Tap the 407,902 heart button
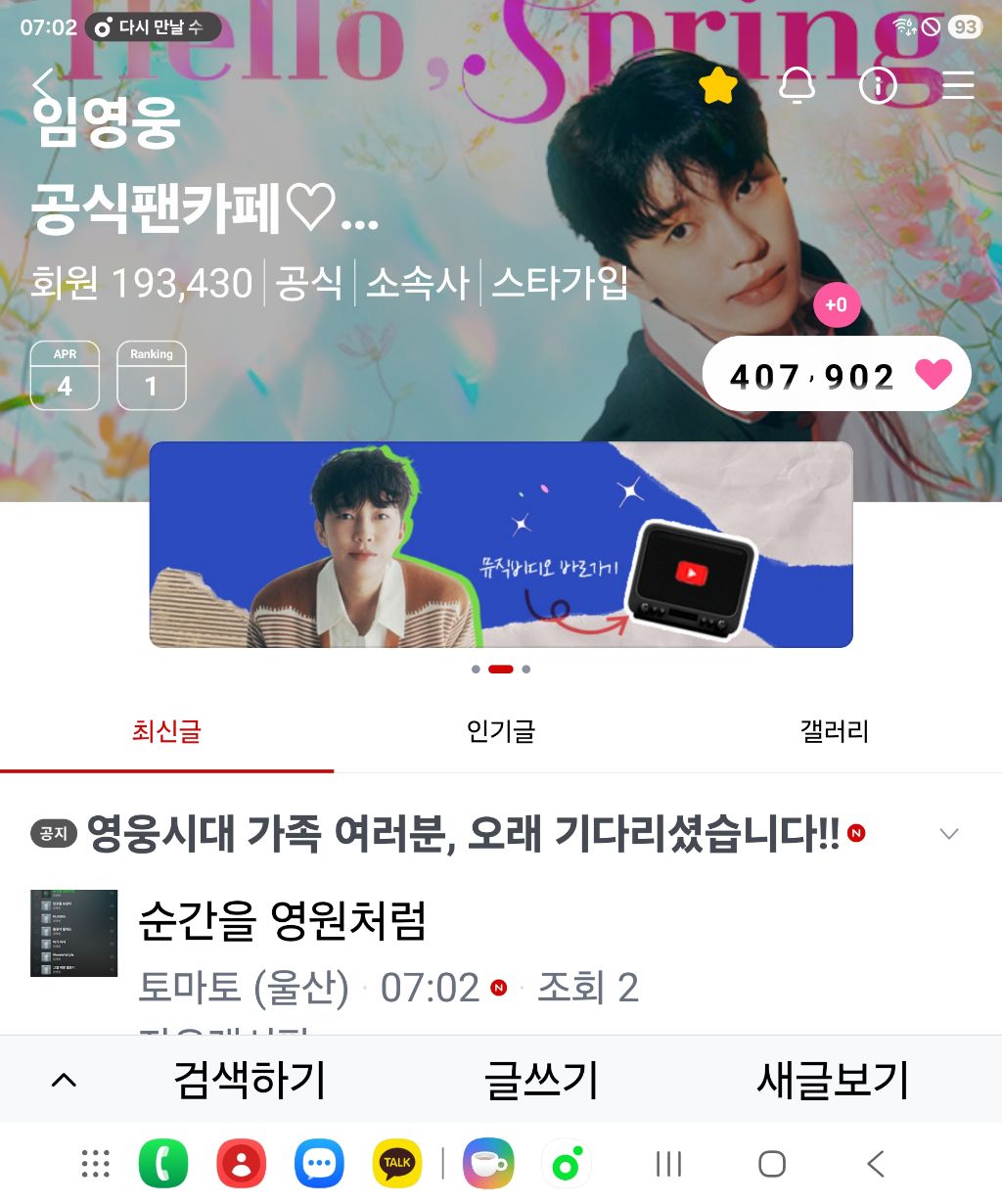The width and height of the screenshot is (1002, 1204). pos(837,374)
